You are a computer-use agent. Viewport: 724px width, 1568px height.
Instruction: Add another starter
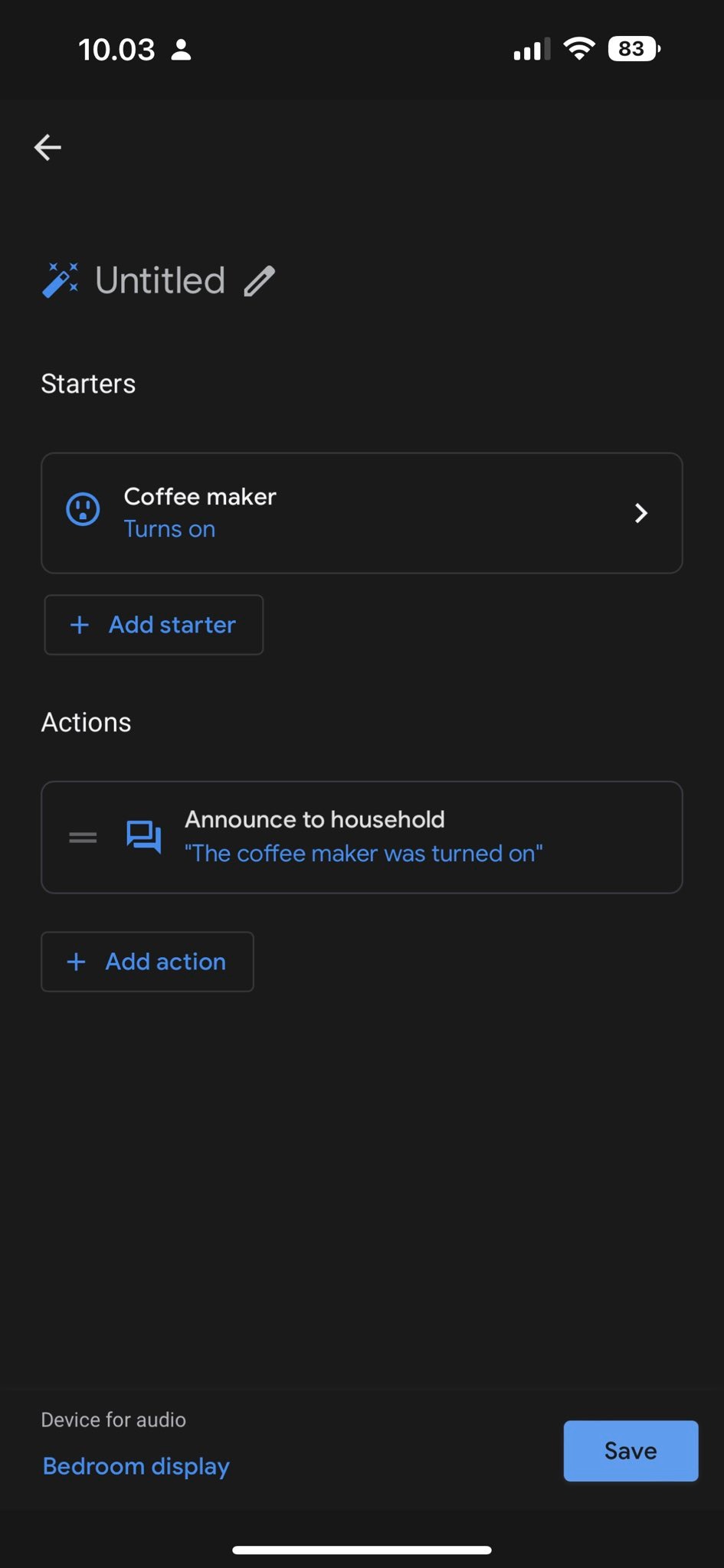click(154, 625)
